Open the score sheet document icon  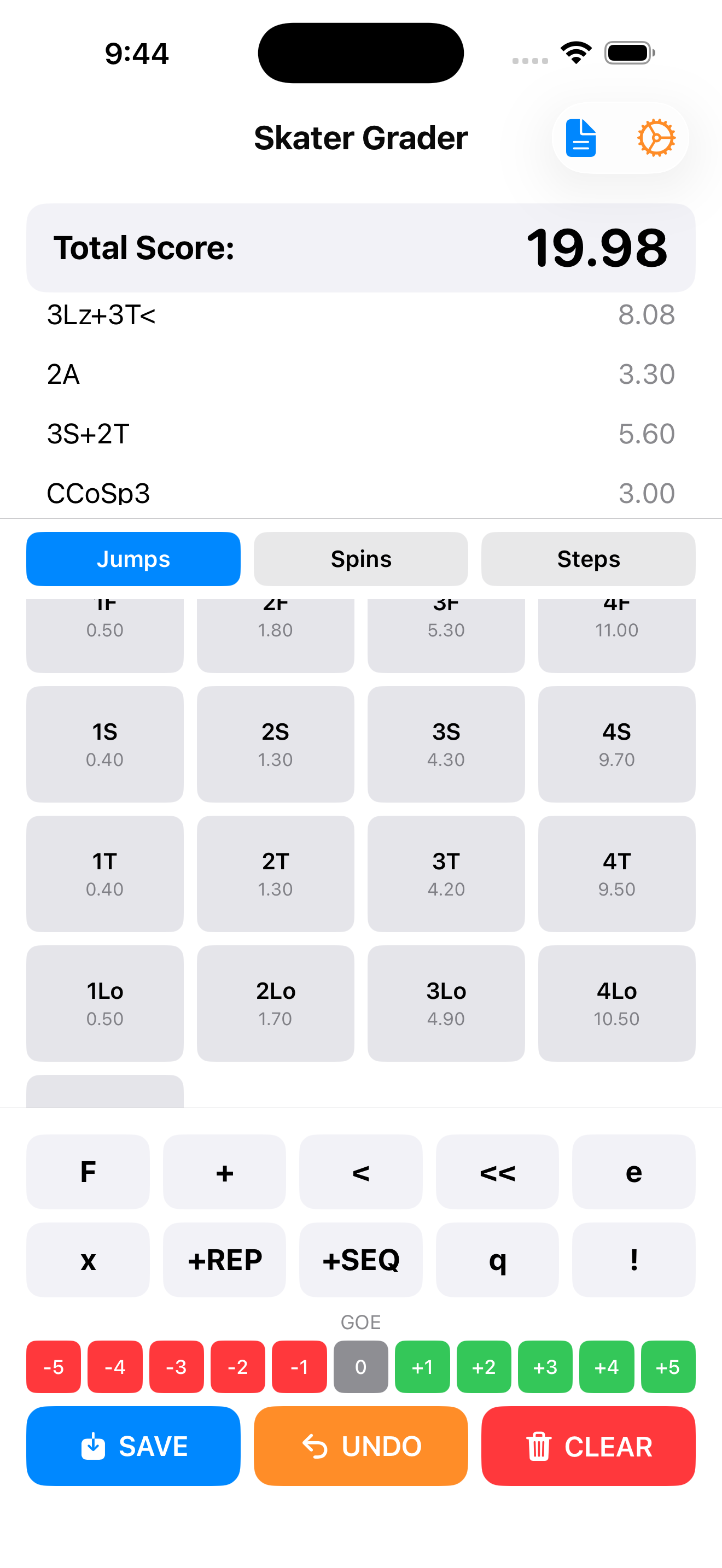coord(580,138)
